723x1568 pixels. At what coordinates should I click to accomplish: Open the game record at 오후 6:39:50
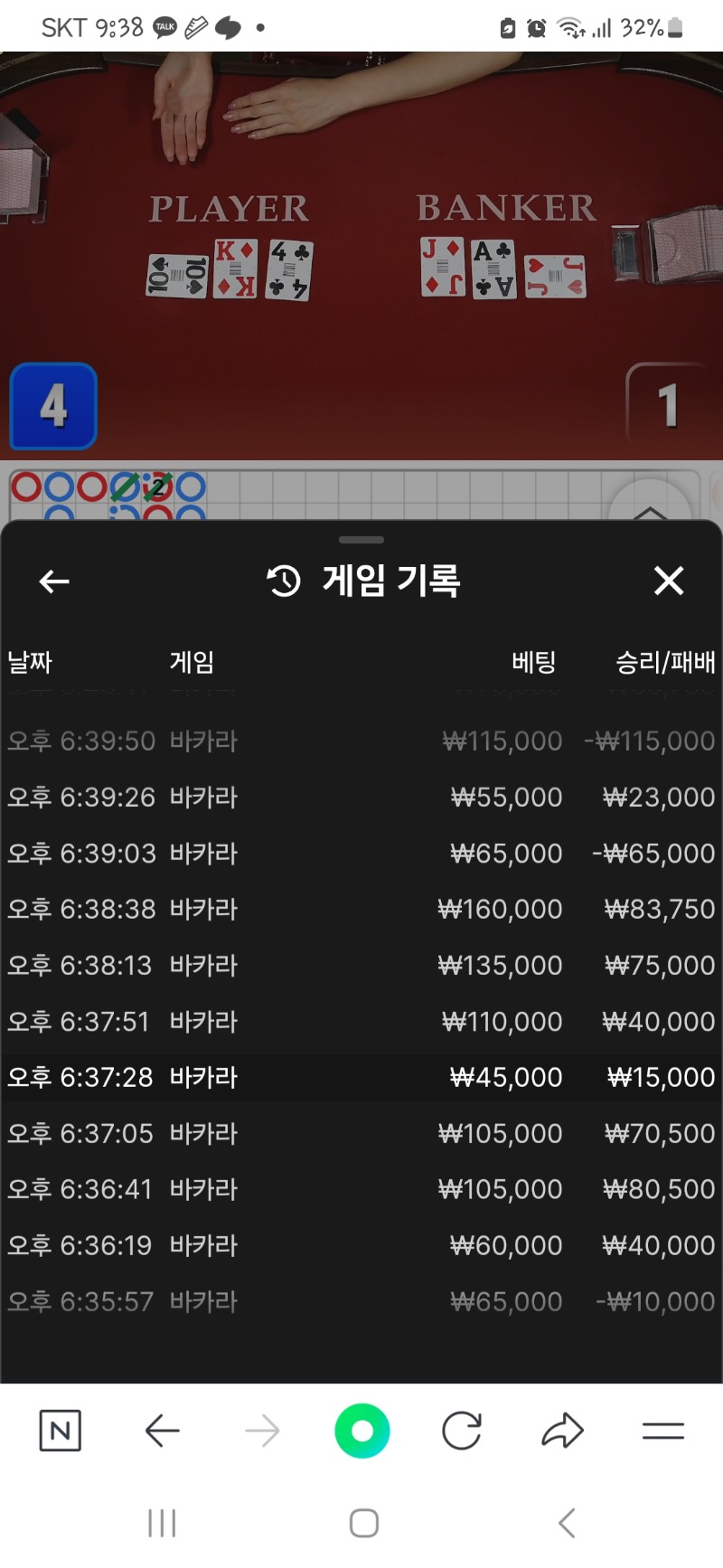pos(361,741)
